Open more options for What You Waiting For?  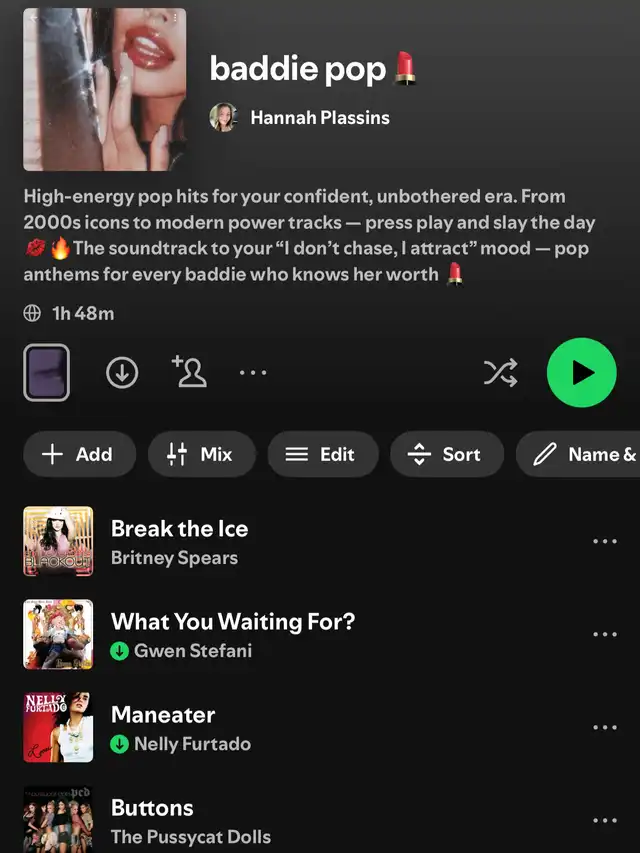click(605, 634)
